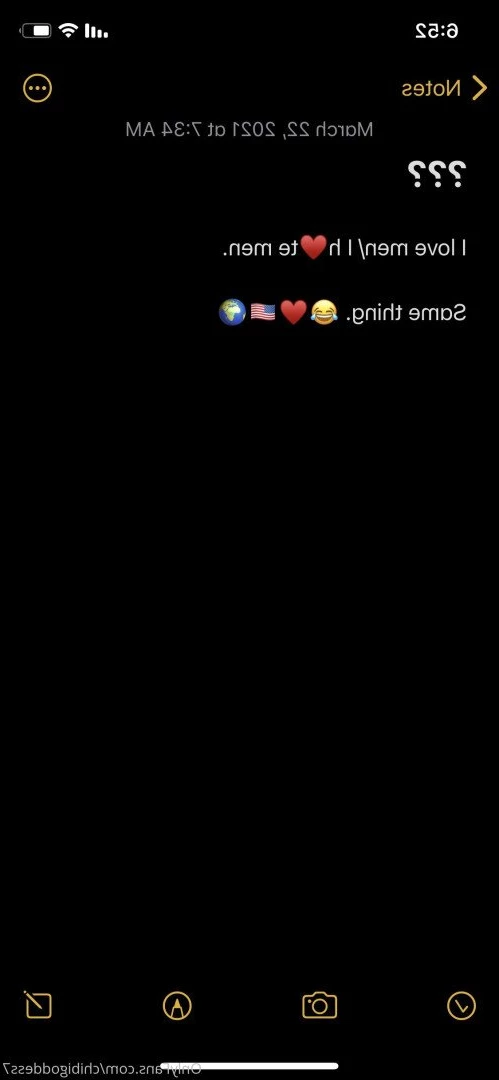This screenshot has height=1080, width=499.
Task: Open the ellipsis more options menu
Action: pos(37,88)
